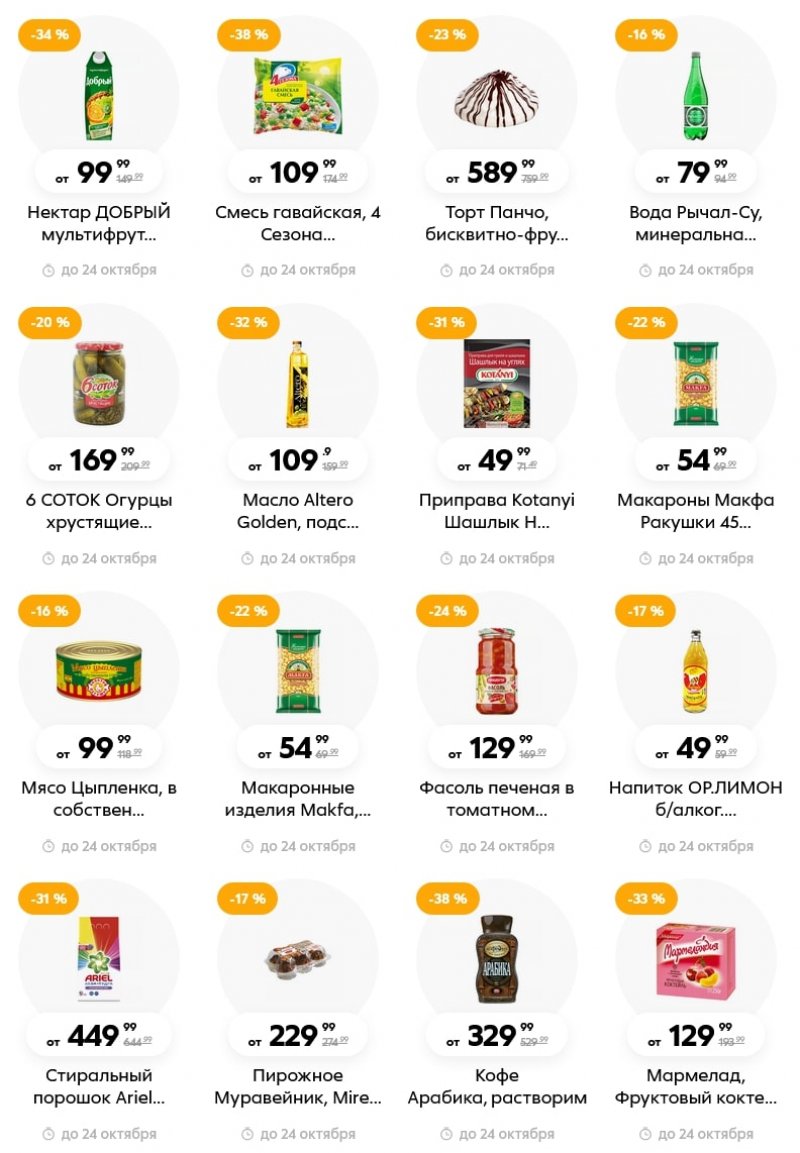Select Макароны Макфа Ракушки card

pyautogui.click(x=696, y=511)
